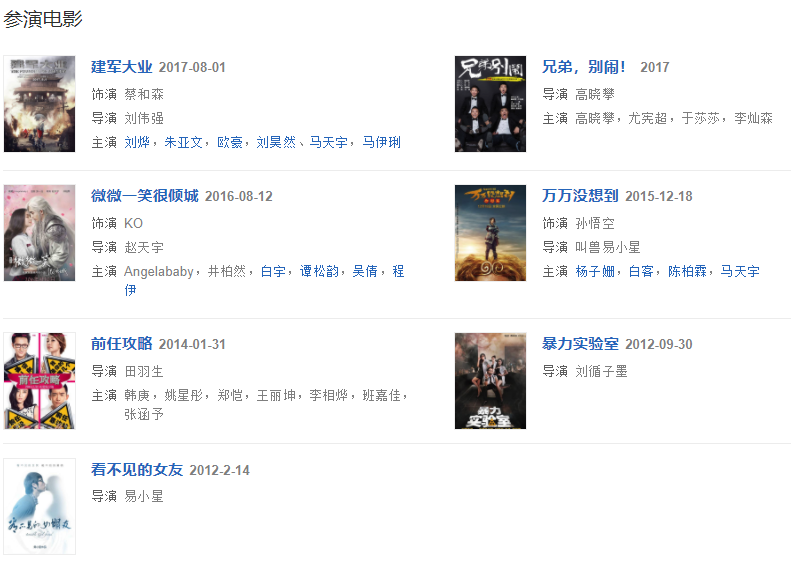Screen dimensions: 791x562
Task: Open actor link 吴倩
Action: 365,272
